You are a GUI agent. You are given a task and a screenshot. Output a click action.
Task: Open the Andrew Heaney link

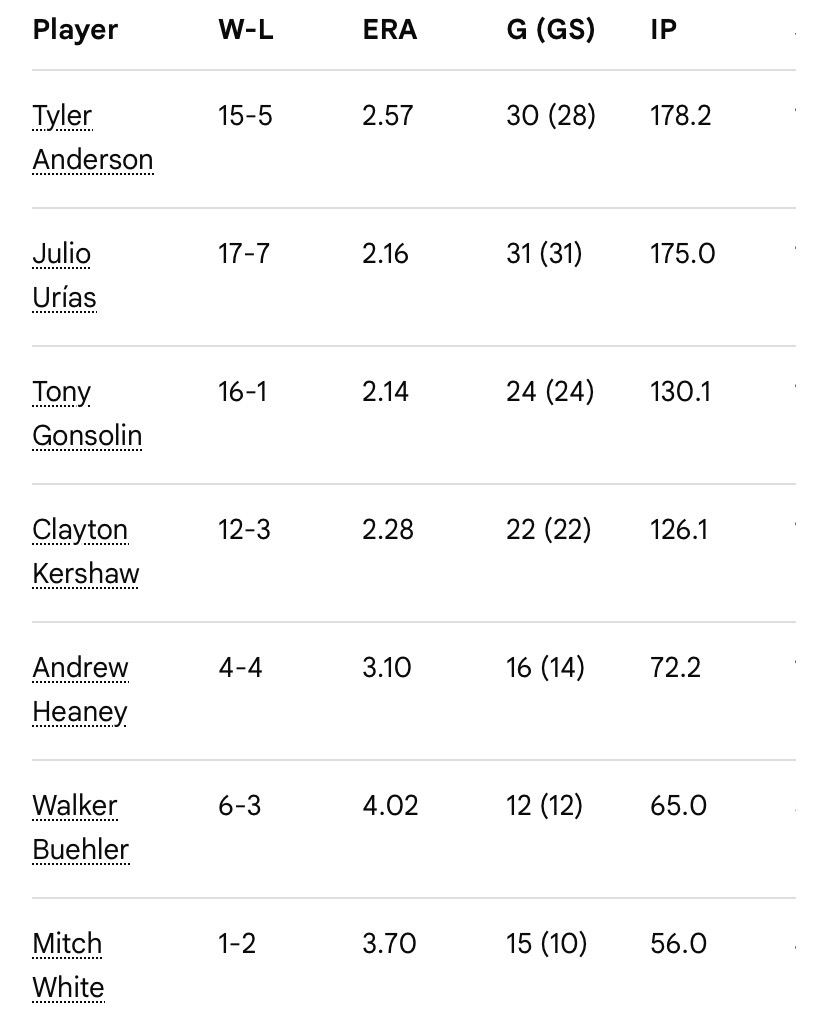80,689
